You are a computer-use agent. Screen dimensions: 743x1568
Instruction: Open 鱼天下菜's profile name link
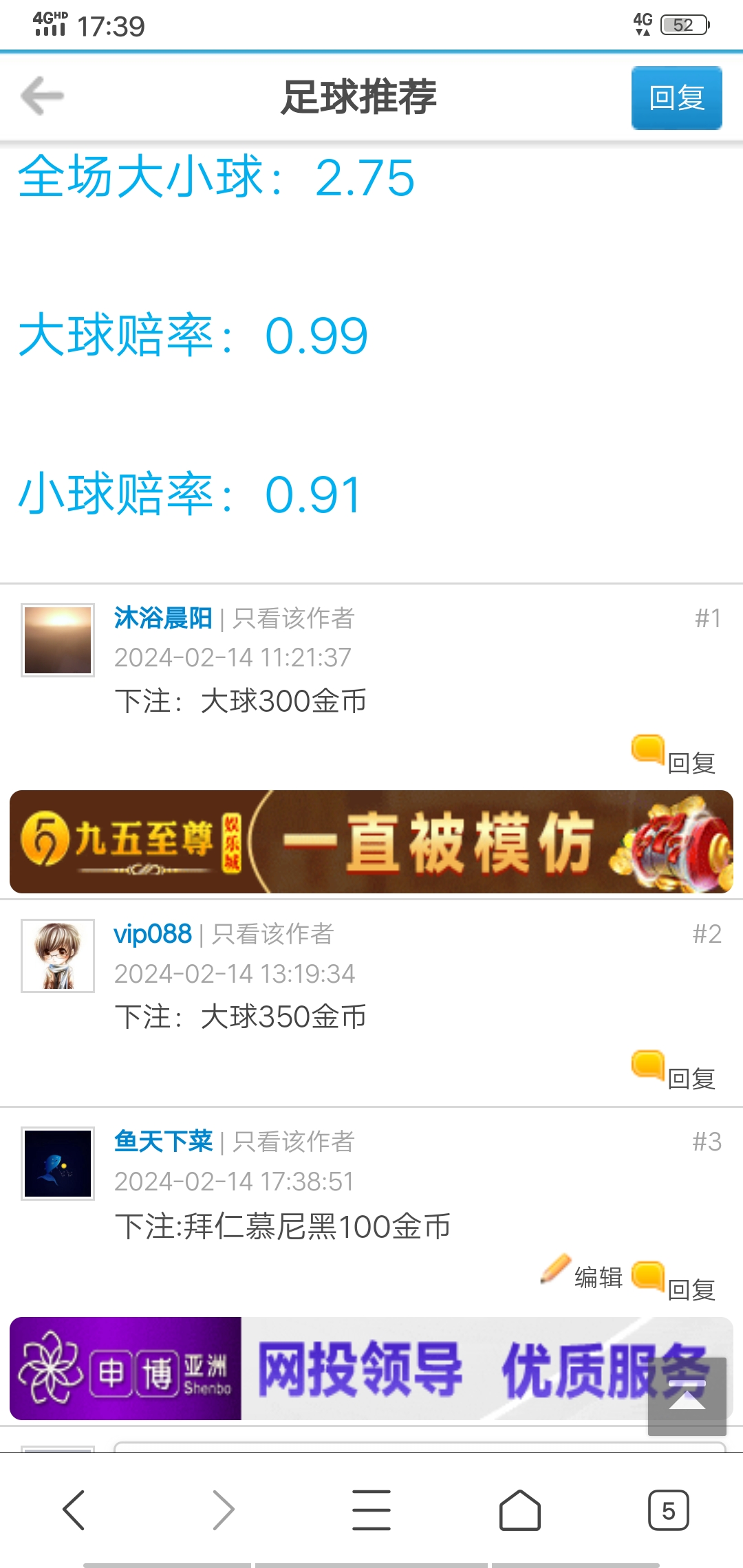[x=163, y=1142]
